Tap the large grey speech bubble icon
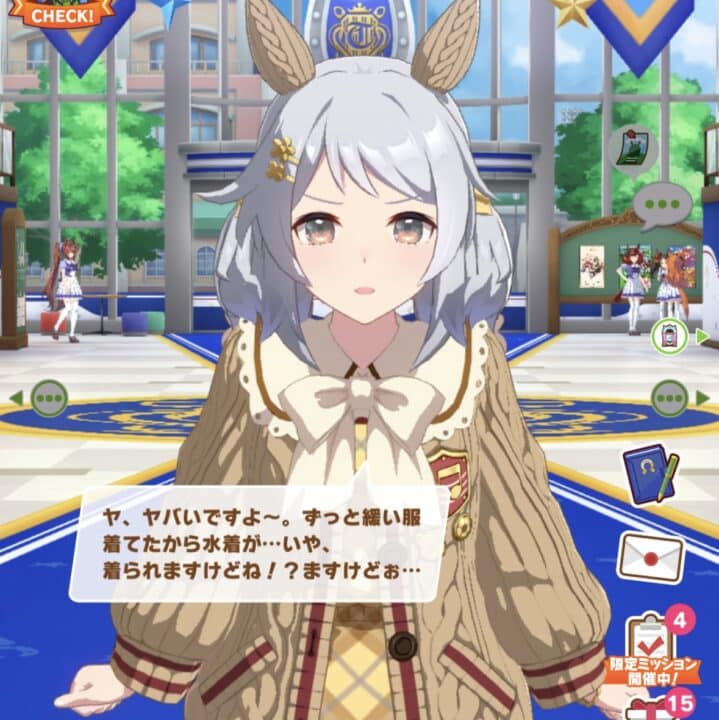The height and width of the screenshot is (720, 719). (x=661, y=205)
